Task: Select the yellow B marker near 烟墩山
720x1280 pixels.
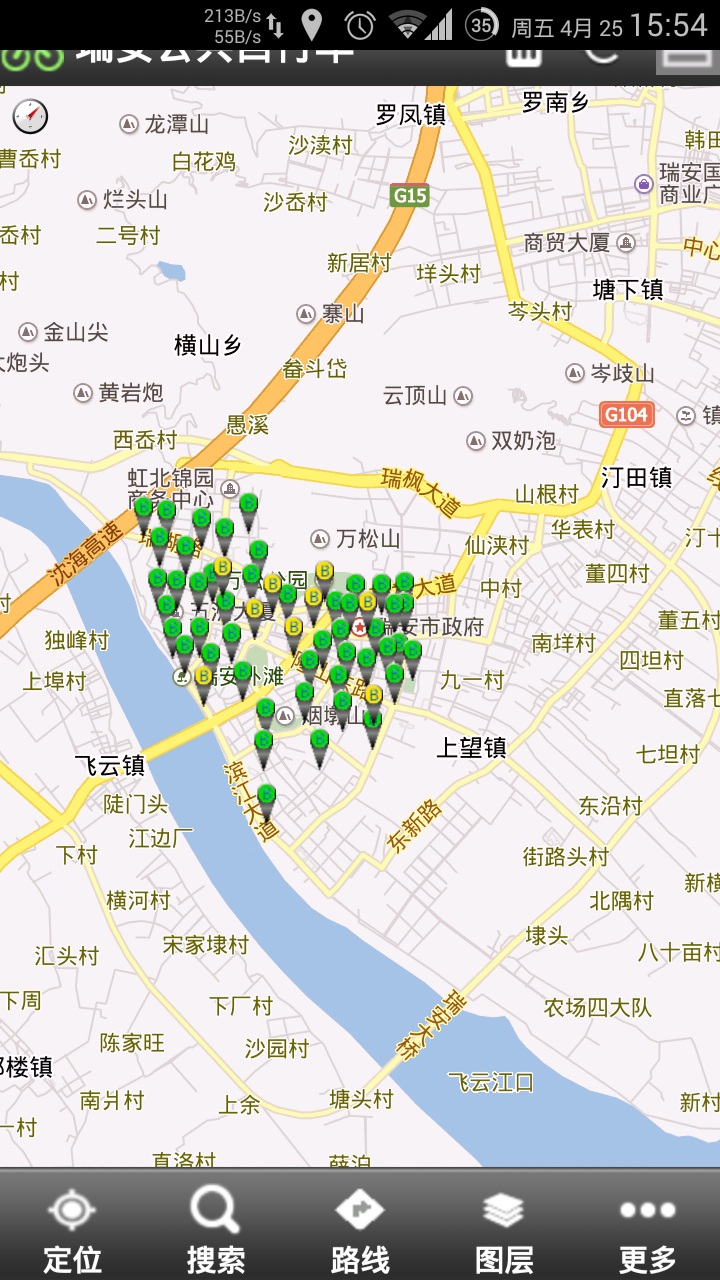Action: pos(372,694)
